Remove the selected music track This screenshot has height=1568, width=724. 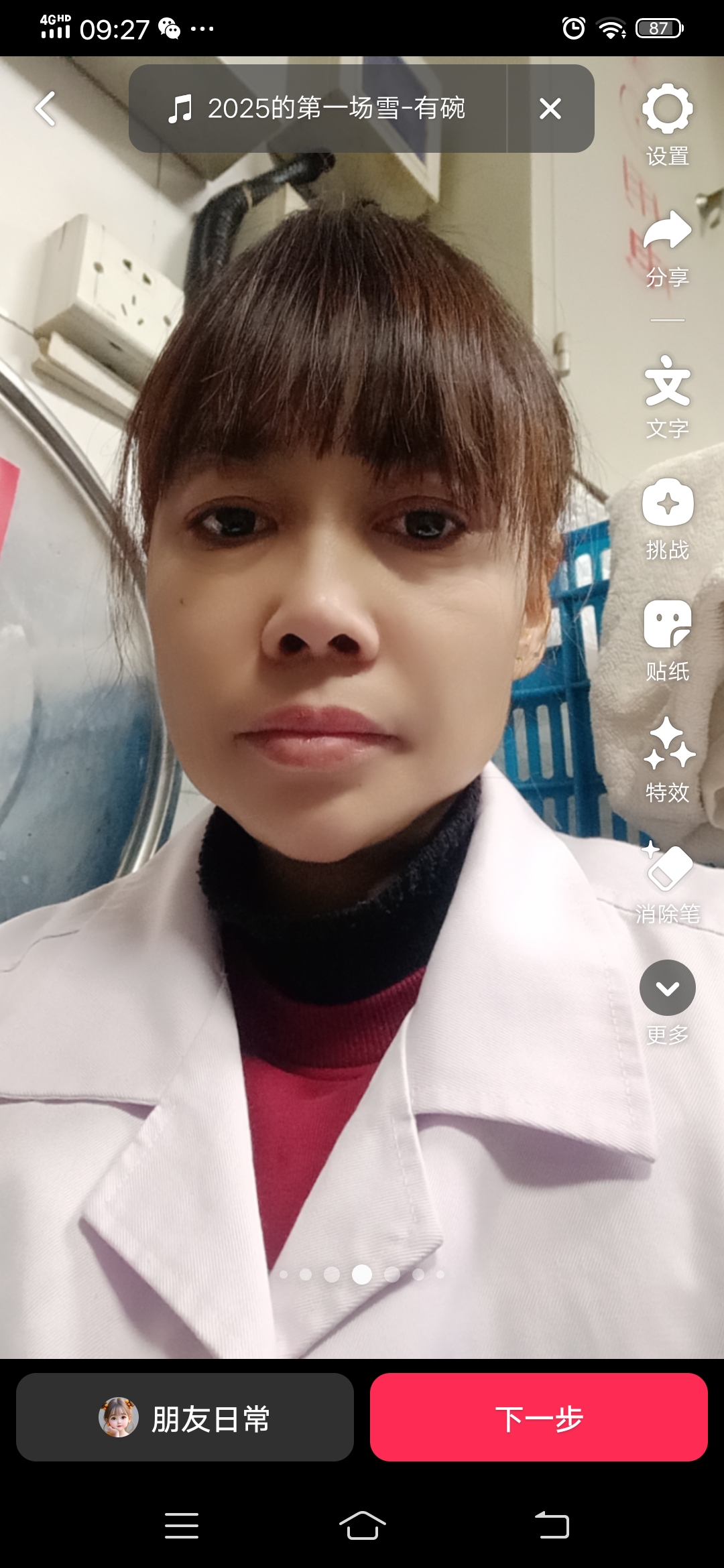tap(550, 109)
